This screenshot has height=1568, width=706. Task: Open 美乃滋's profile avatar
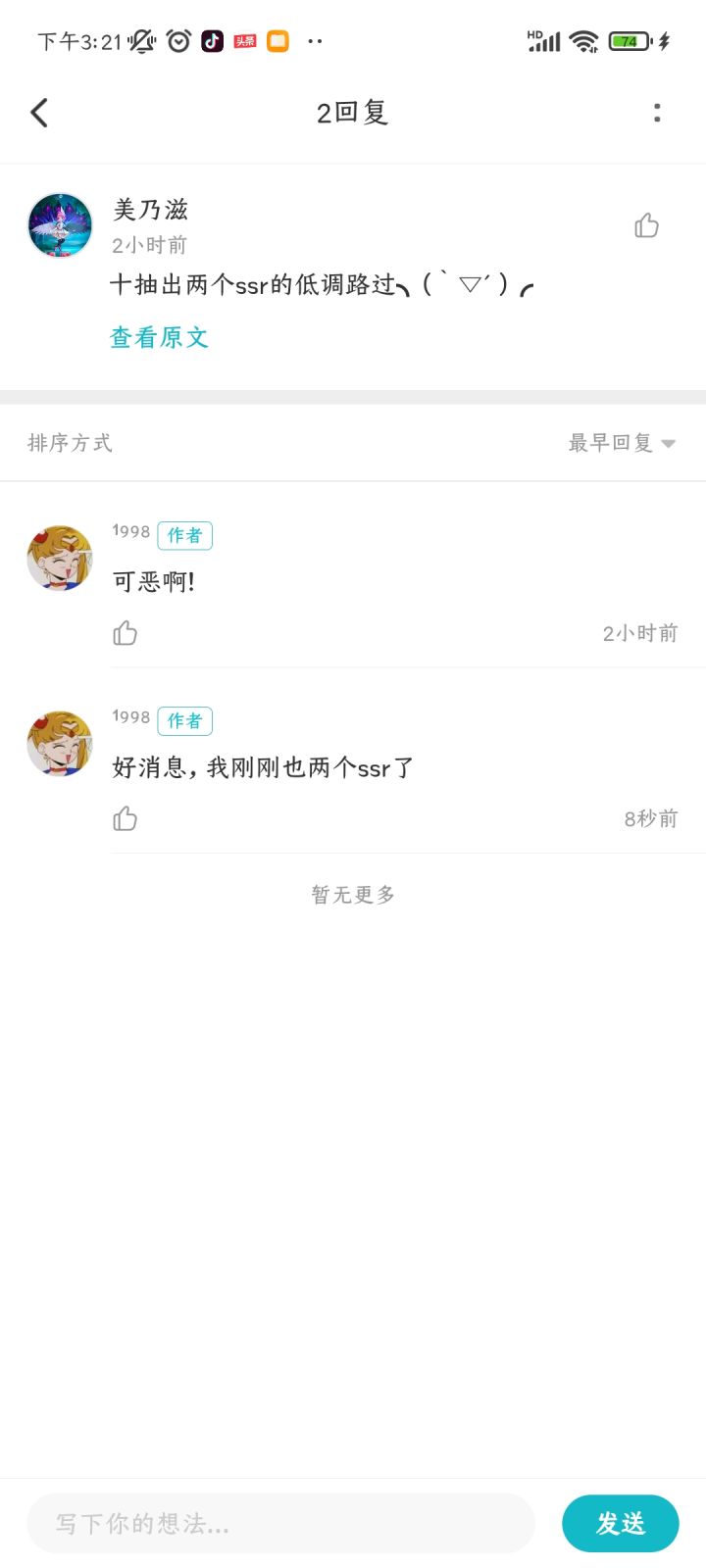59,224
